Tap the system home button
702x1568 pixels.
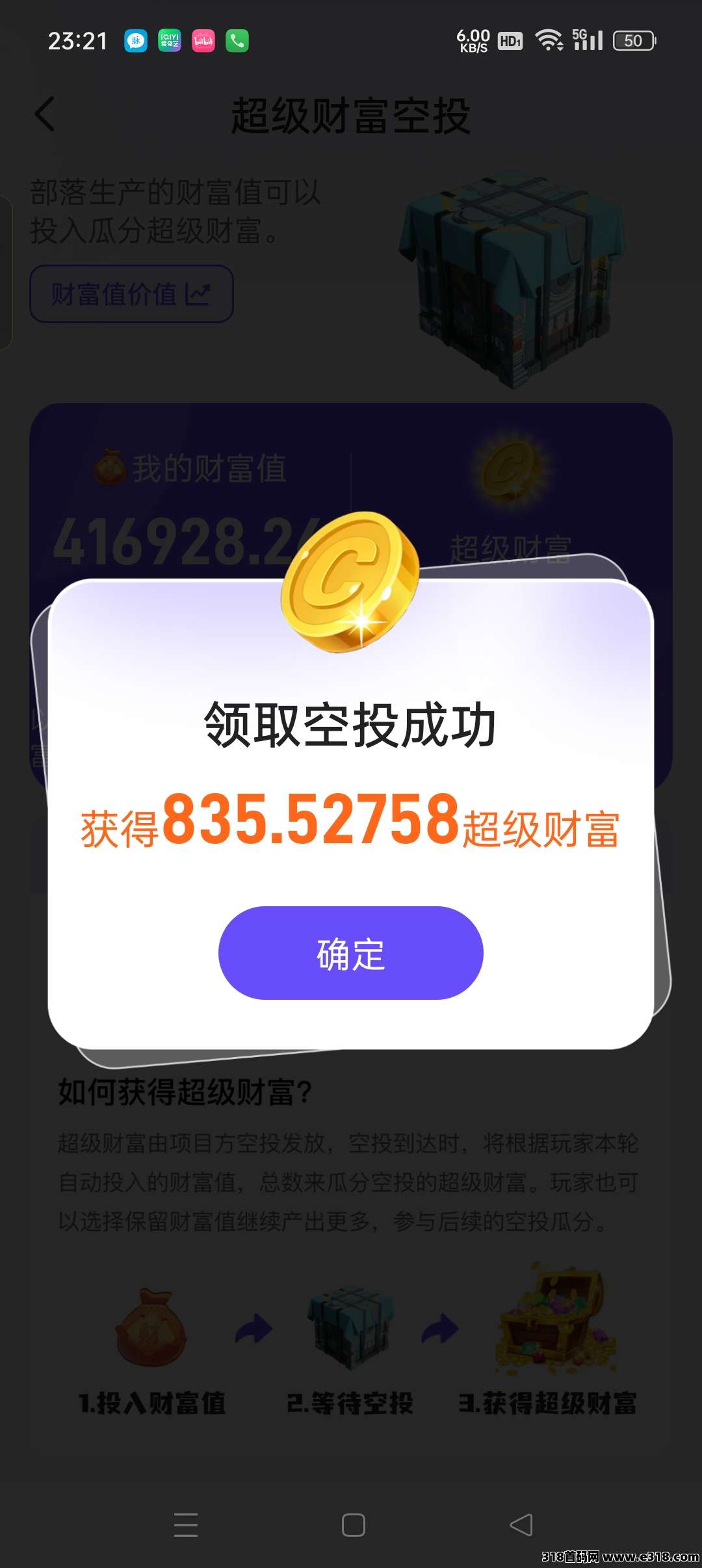(x=353, y=1524)
